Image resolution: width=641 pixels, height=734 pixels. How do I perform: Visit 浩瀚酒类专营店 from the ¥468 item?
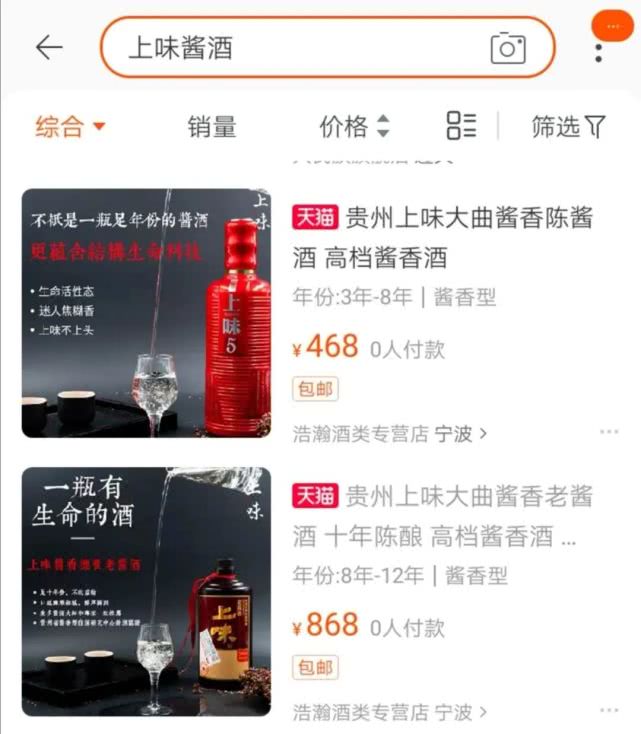click(x=390, y=434)
